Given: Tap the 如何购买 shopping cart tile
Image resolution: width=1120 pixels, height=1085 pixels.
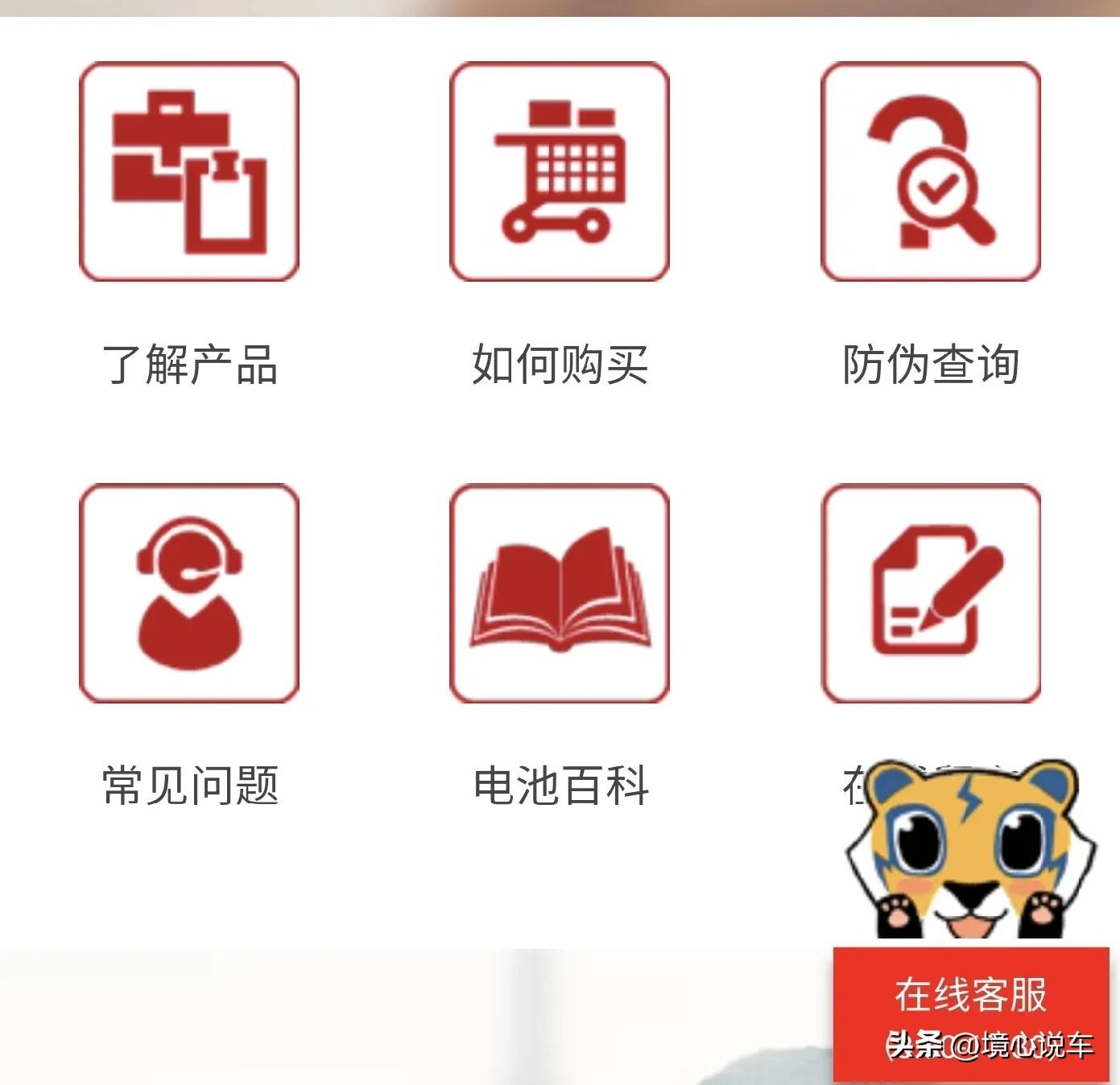Looking at the screenshot, I should [560, 171].
